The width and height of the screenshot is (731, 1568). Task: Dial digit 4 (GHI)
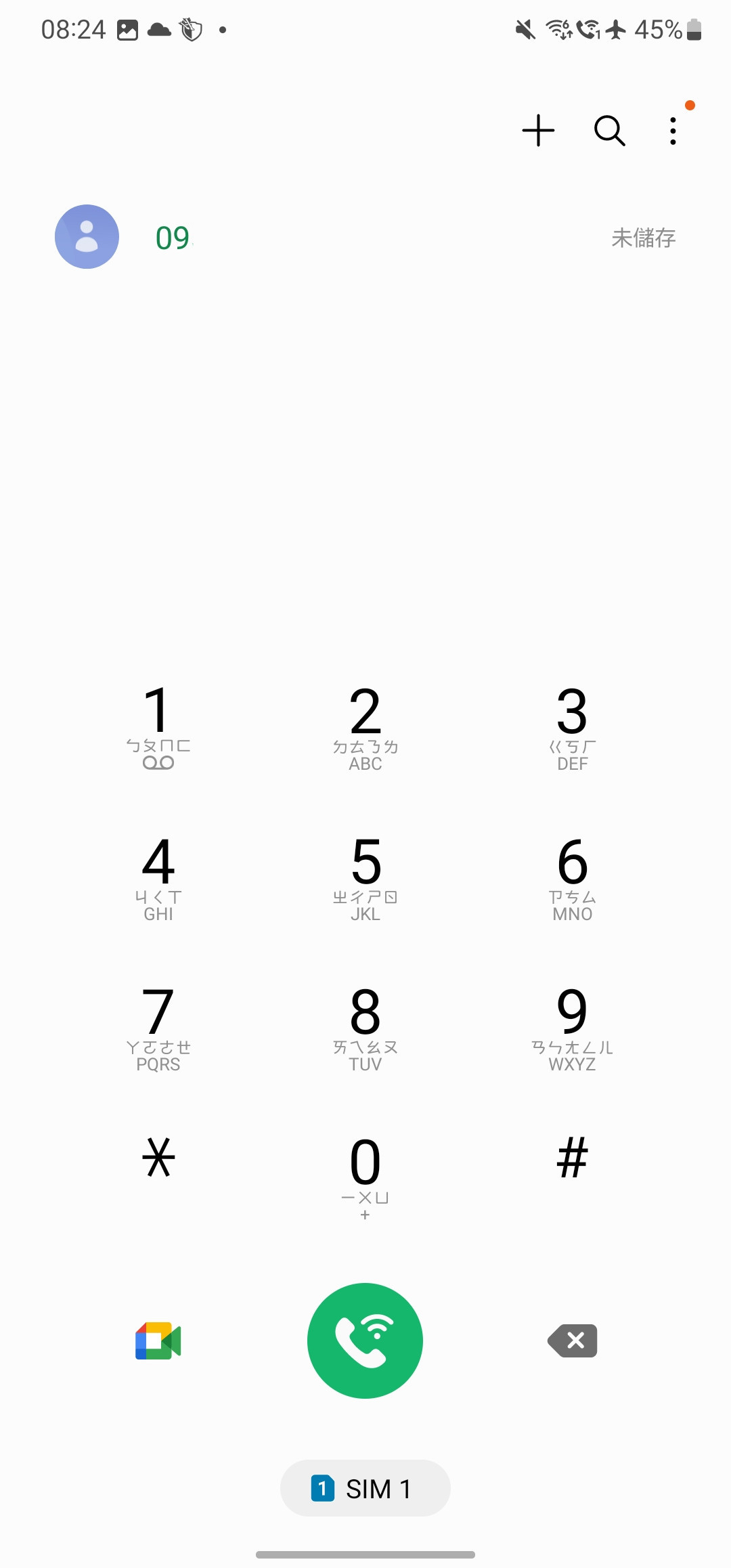coord(158,876)
